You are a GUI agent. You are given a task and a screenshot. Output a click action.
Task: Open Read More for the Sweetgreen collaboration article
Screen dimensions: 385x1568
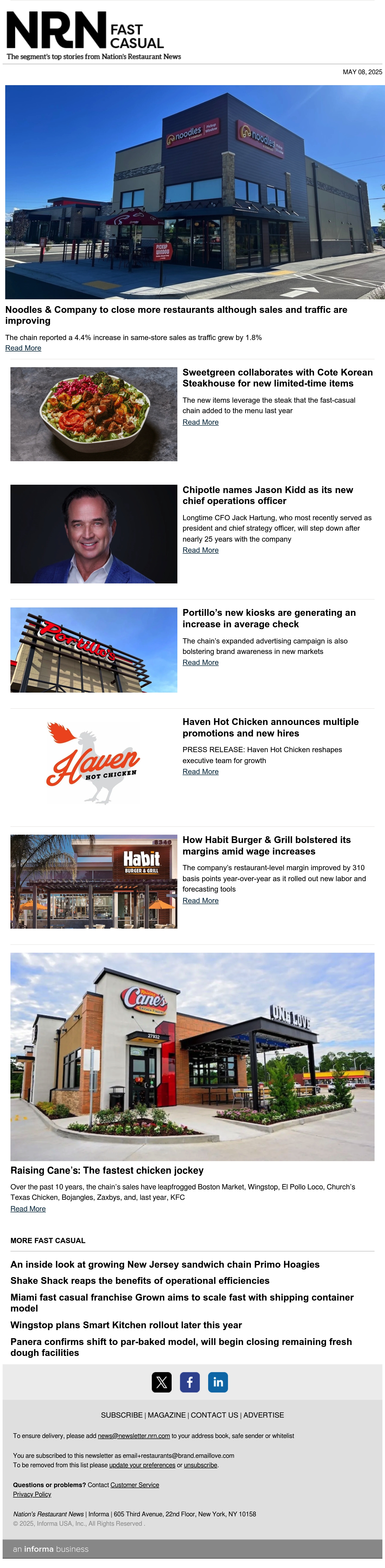point(201,423)
